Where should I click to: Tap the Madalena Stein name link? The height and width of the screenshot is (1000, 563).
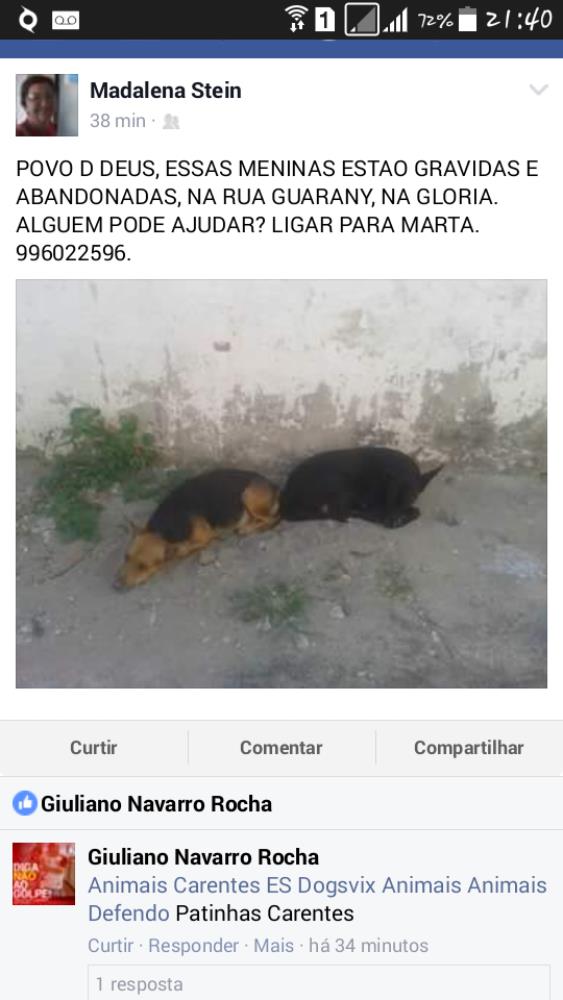[x=166, y=91]
